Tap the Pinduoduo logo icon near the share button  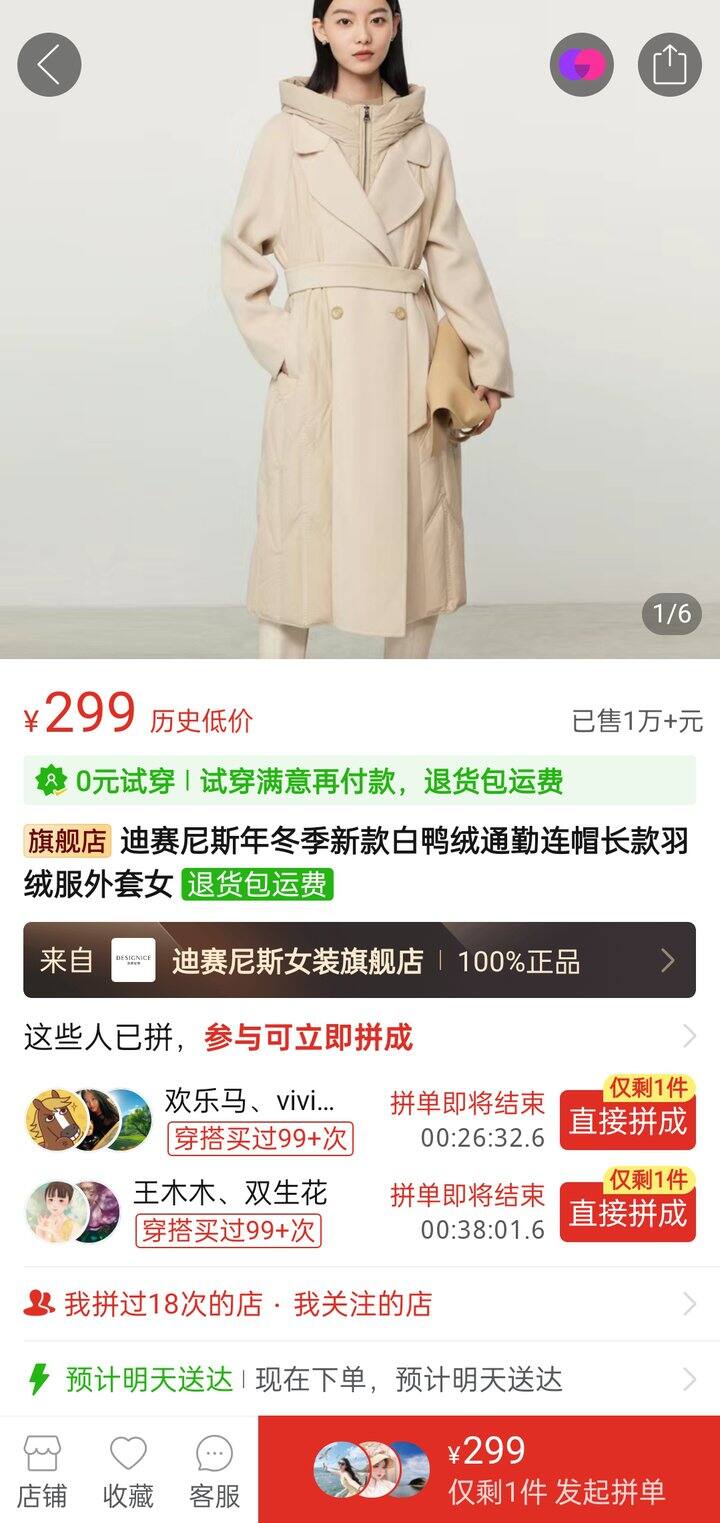coord(581,64)
